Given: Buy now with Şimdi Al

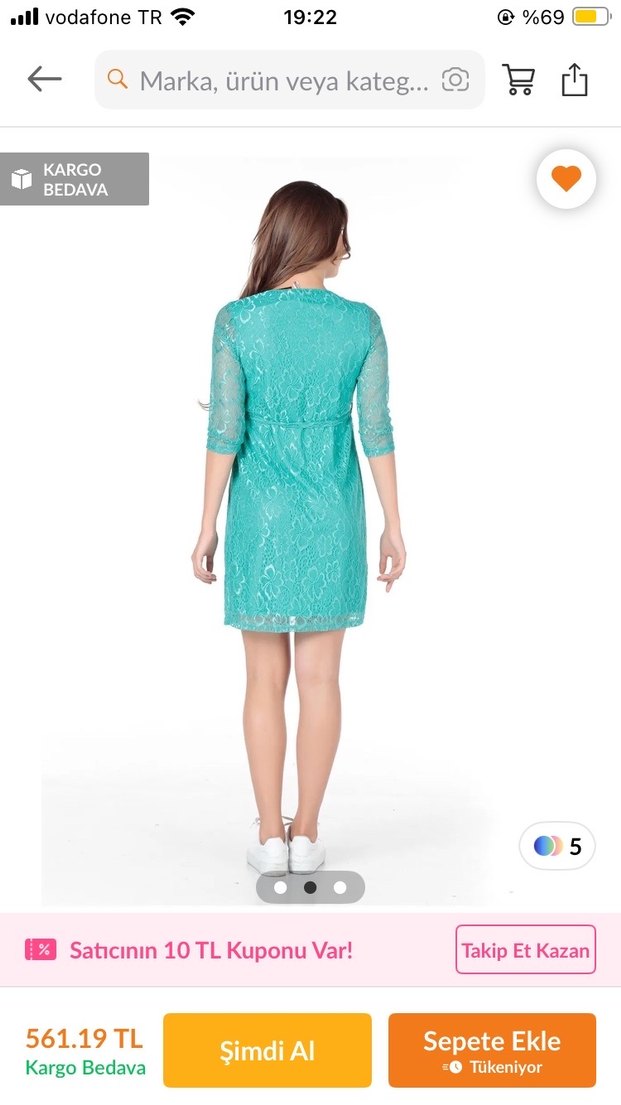Looking at the screenshot, I should 267,1050.
